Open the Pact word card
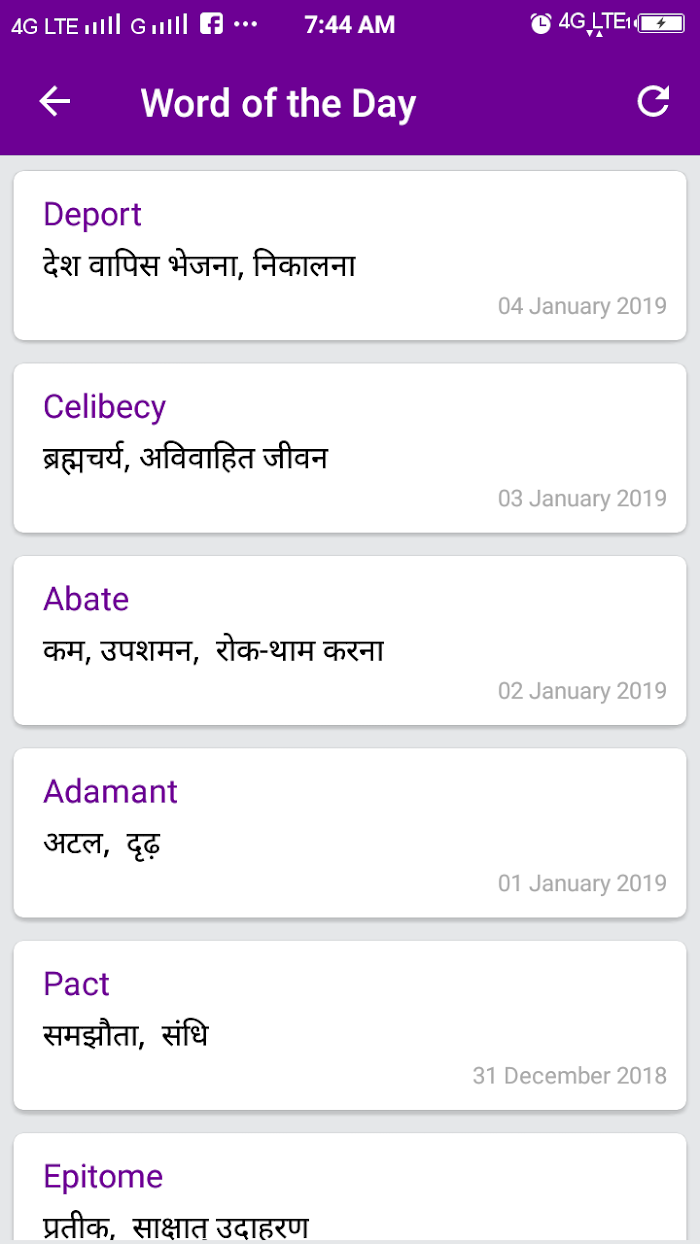The image size is (700, 1244). [x=350, y=1025]
